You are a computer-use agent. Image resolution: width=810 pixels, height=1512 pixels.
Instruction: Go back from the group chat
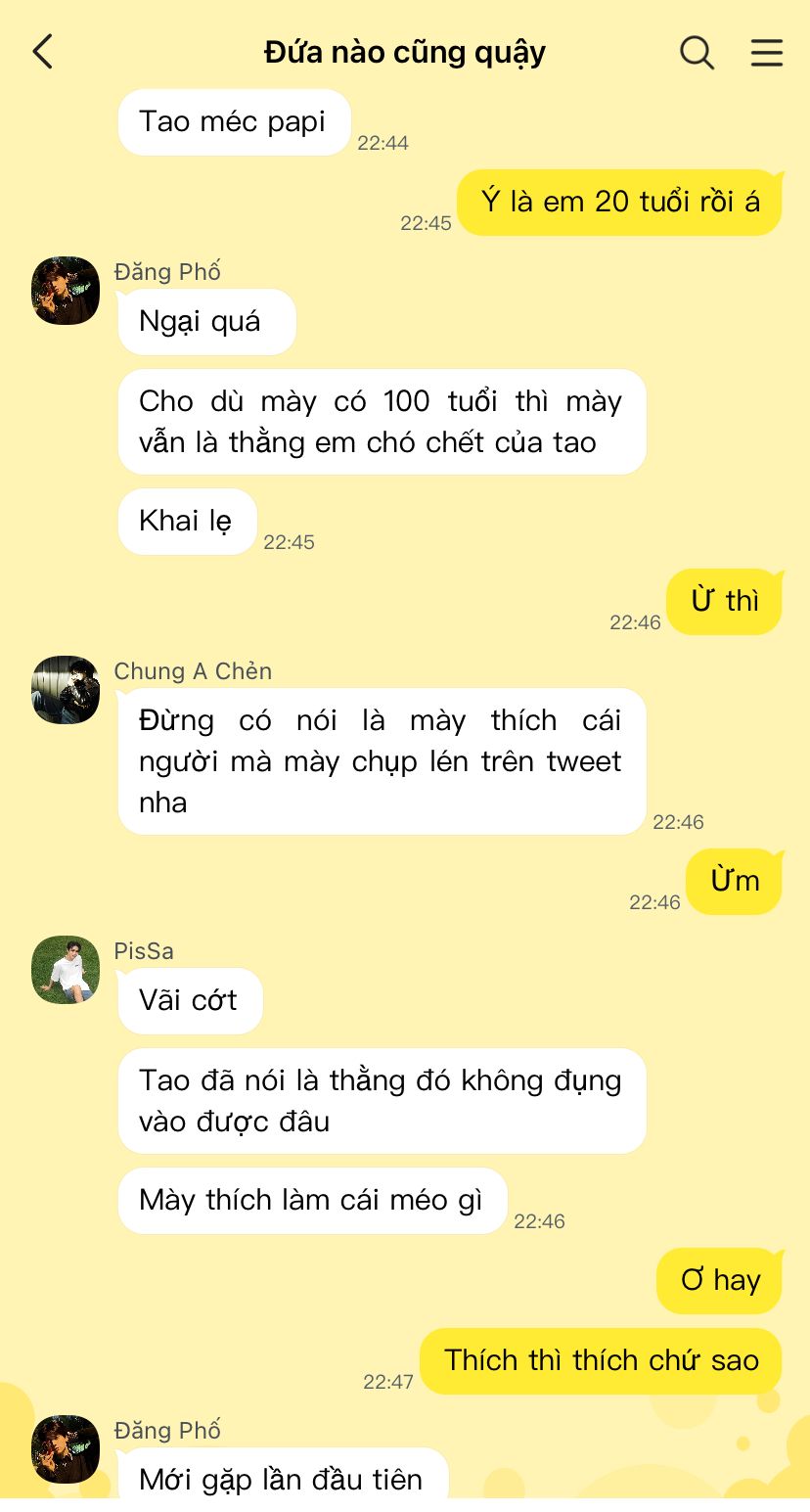click(43, 52)
